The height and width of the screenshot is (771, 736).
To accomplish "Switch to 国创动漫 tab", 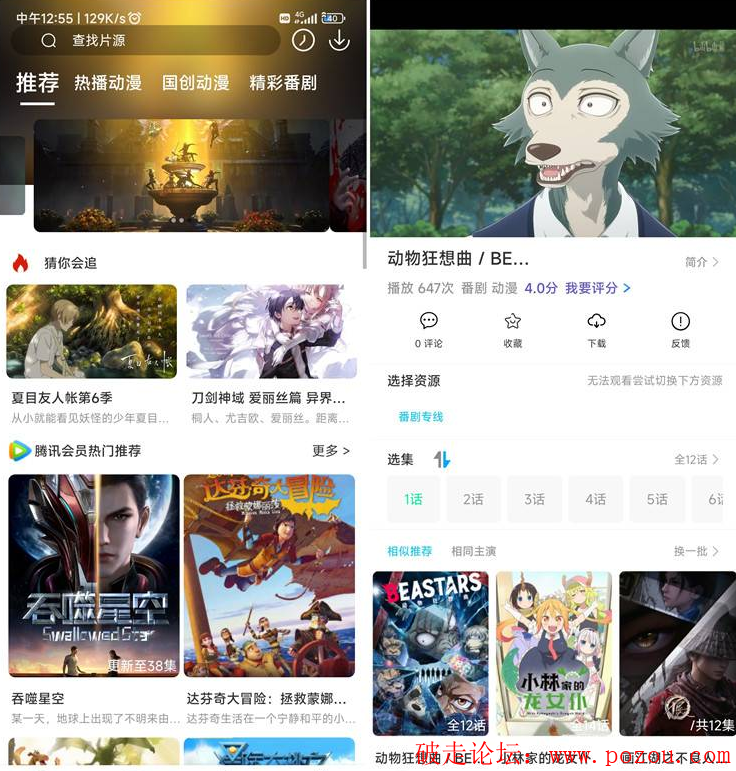I will tap(196, 83).
